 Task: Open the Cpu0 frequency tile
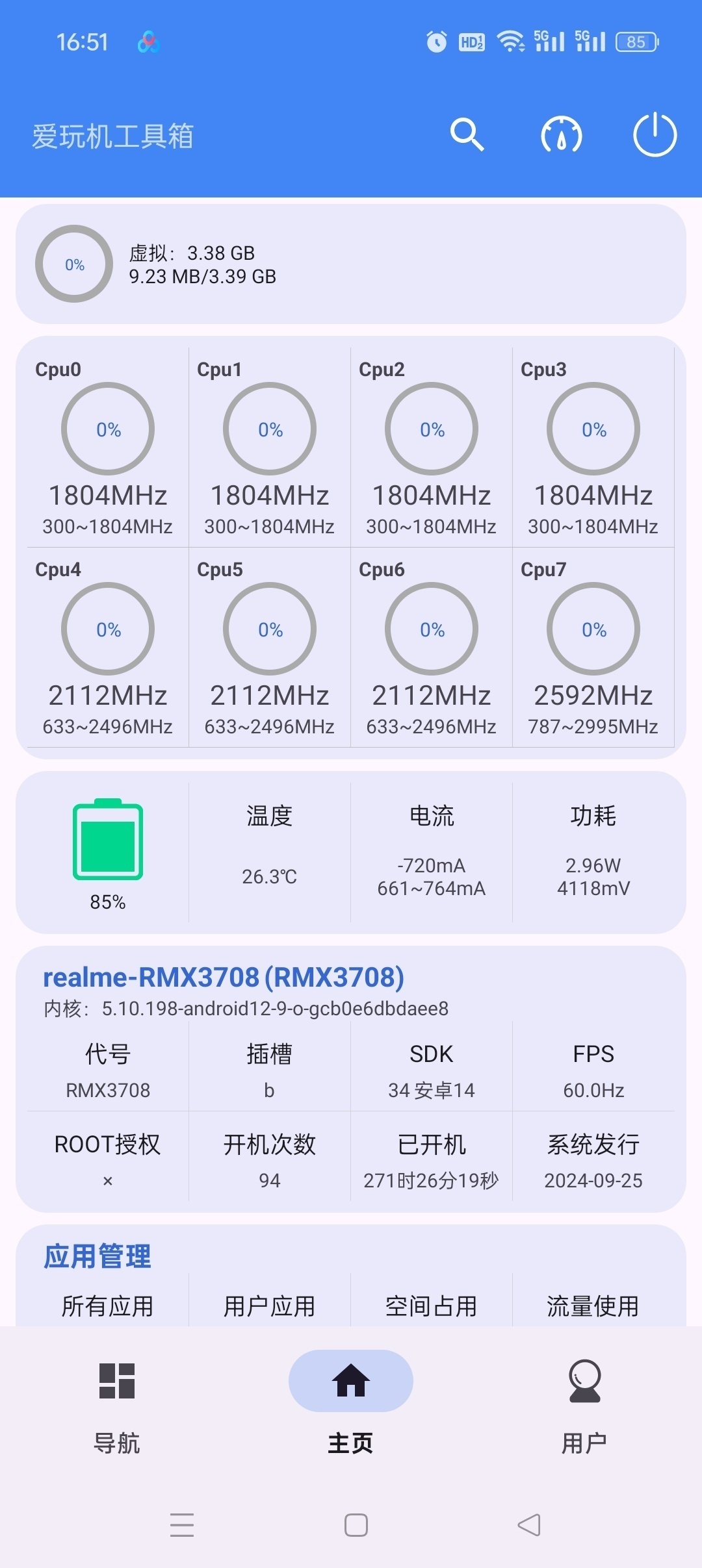coord(108,448)
